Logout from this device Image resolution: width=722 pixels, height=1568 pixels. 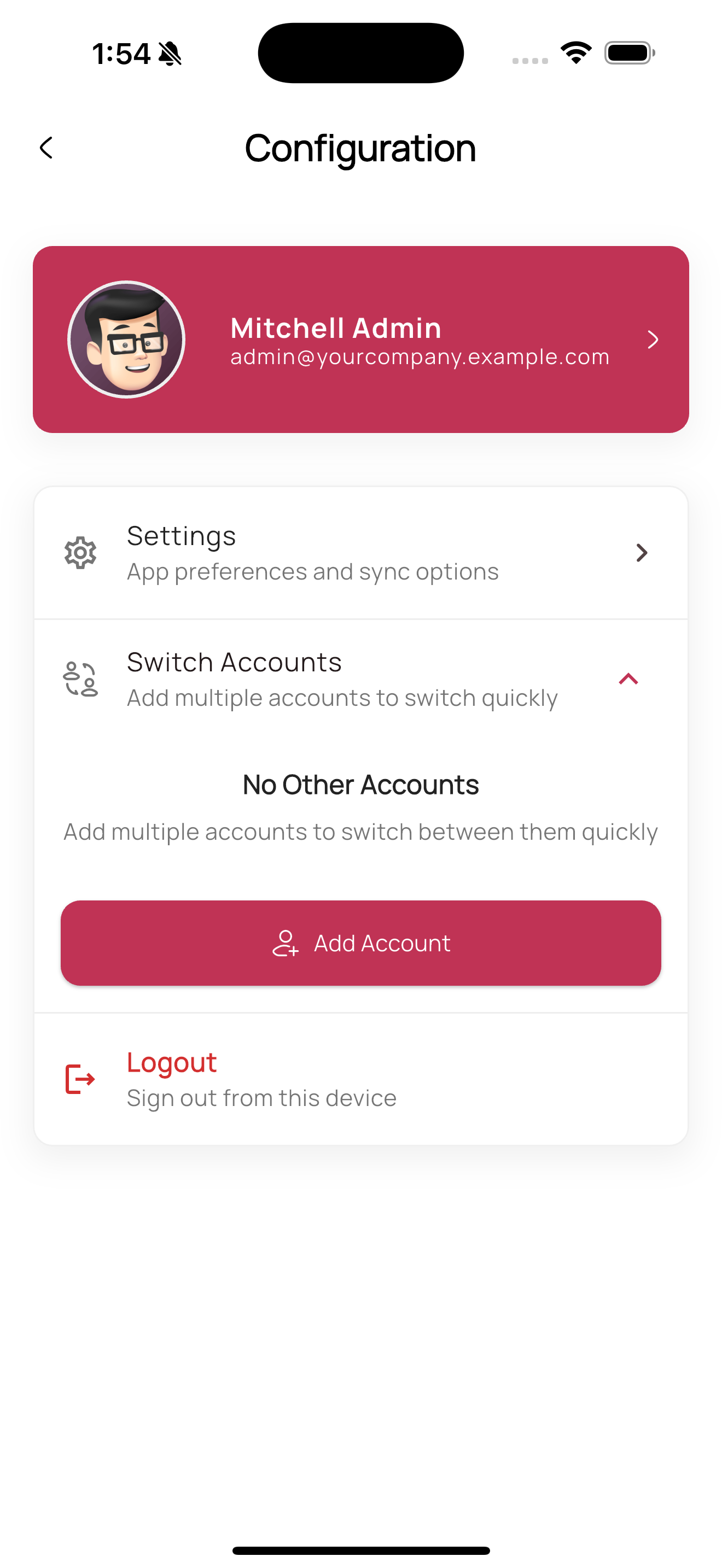(x=360, y=1079)
